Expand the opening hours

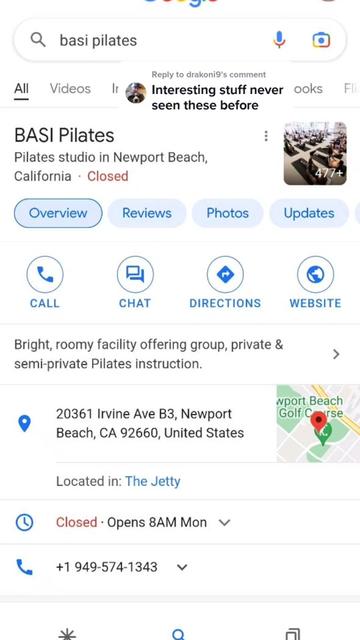(224, 522)
